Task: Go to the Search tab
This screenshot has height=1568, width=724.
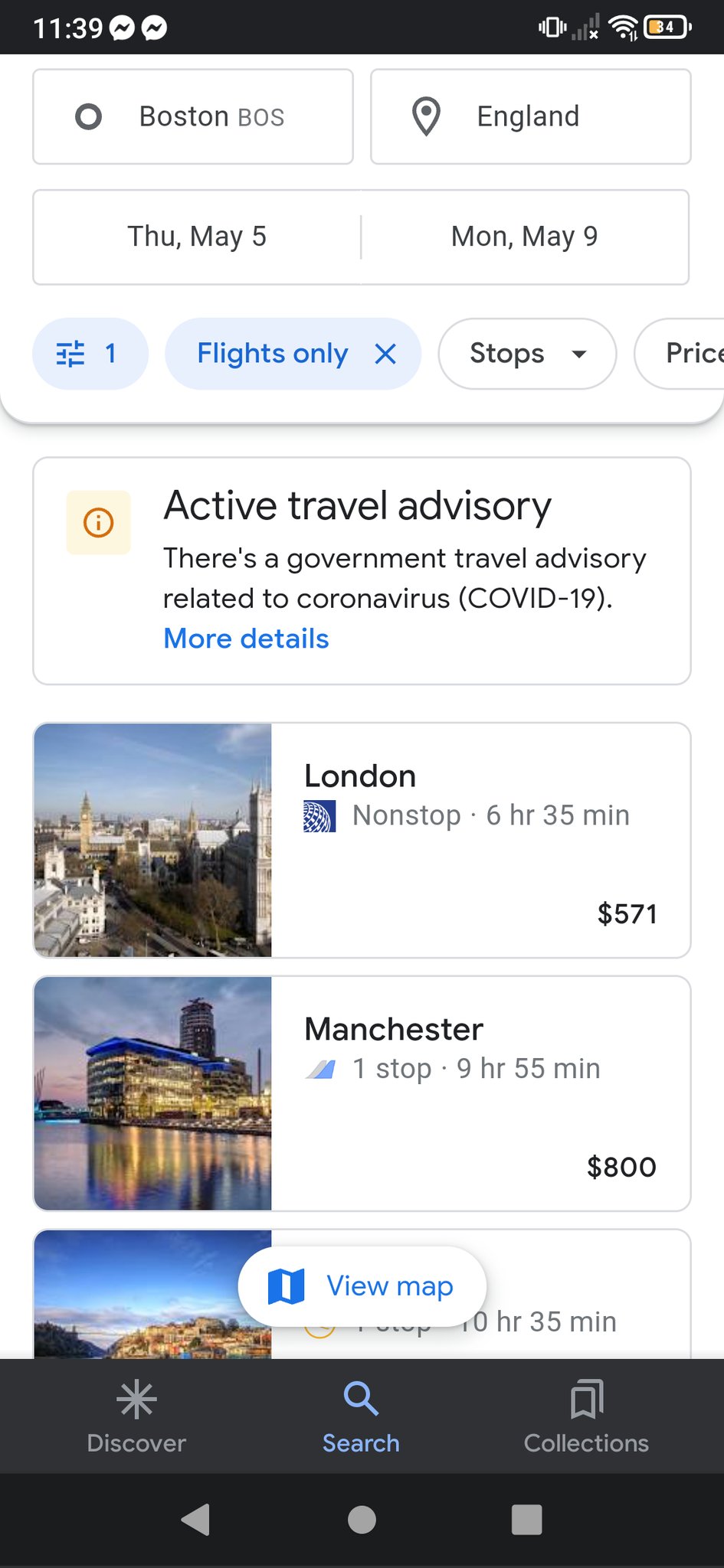Action: [361, 1416]
